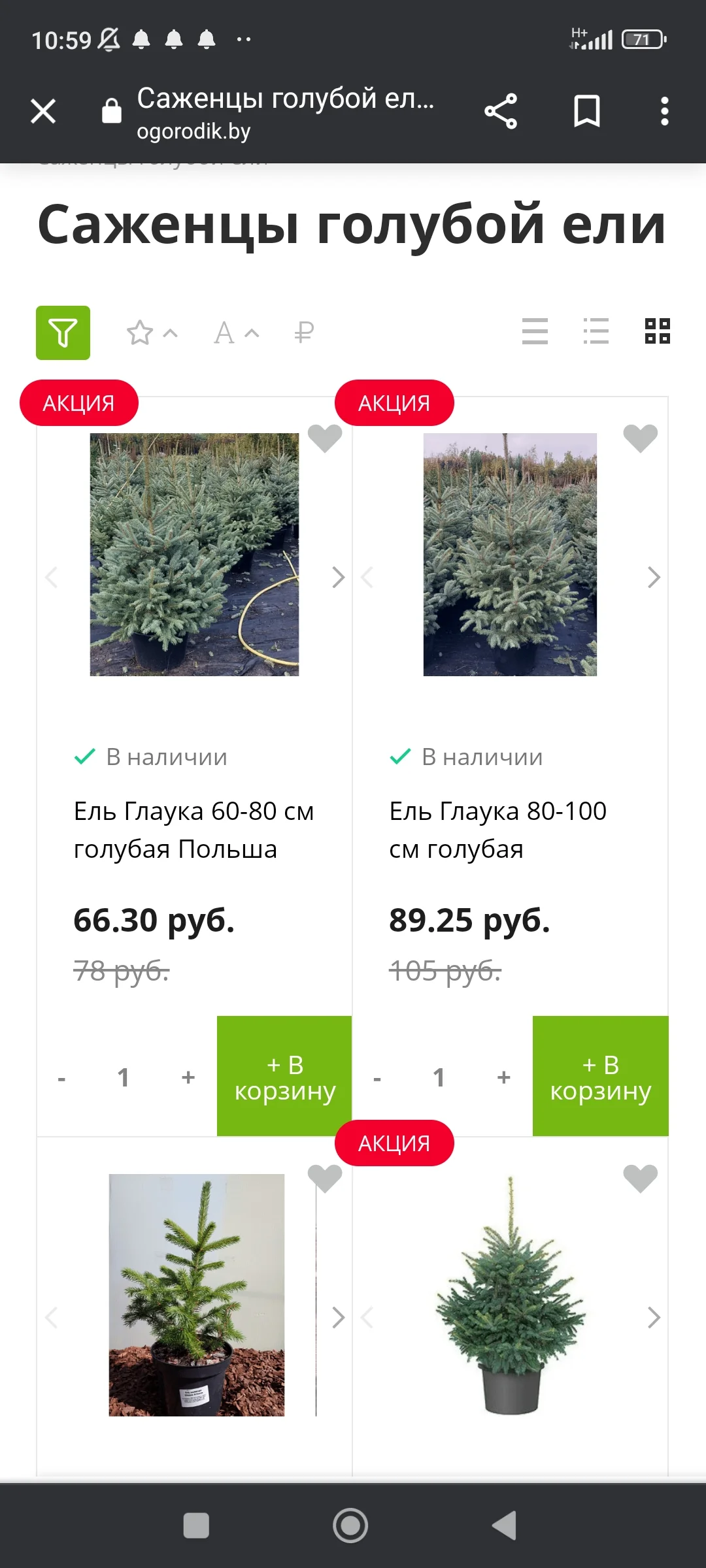Screen dimensions: 706x1568
Task: Add Ель Глаука 80-100 см to cart
Action: [x=600, y=1077]
